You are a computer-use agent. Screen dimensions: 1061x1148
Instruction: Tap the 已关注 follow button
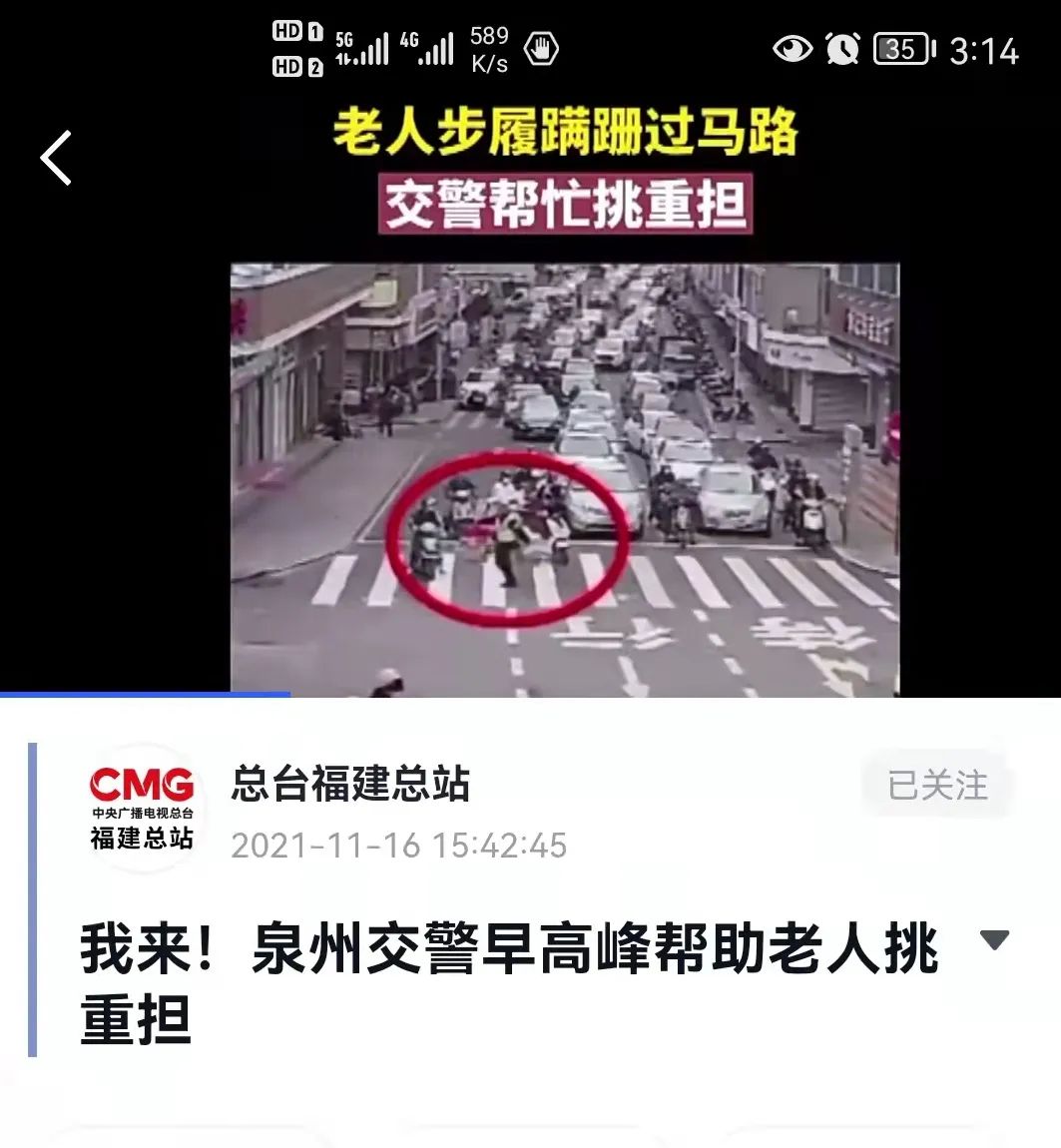(936, 786)
